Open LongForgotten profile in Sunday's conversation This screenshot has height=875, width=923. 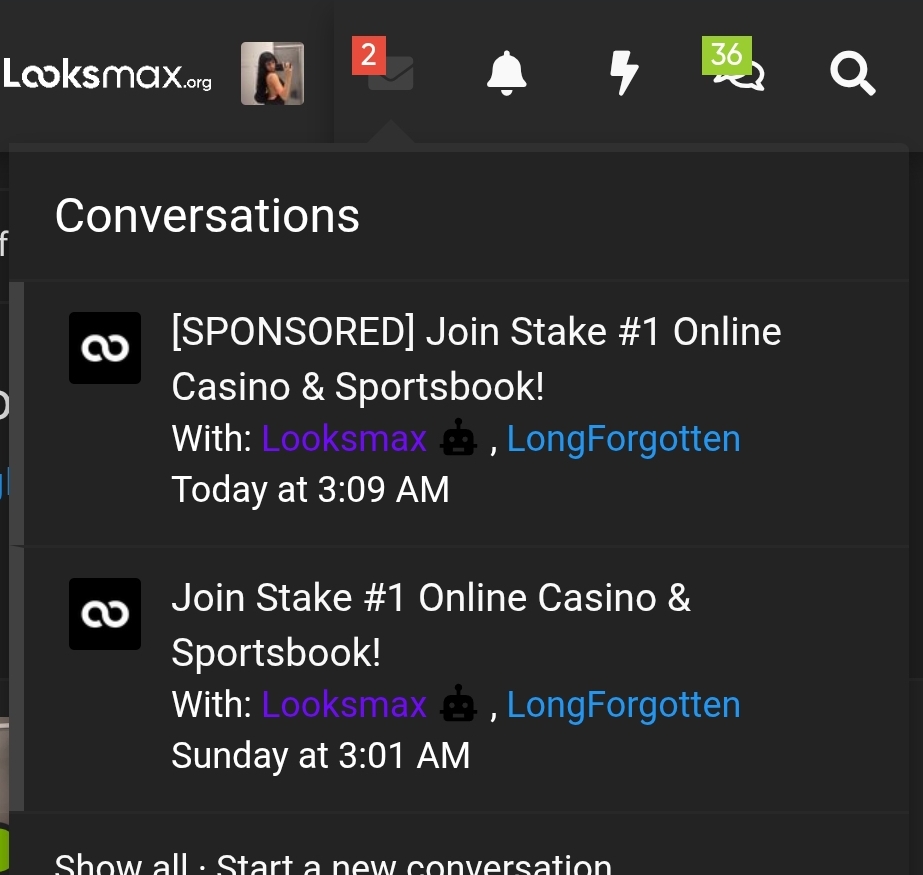click(623, 705)
